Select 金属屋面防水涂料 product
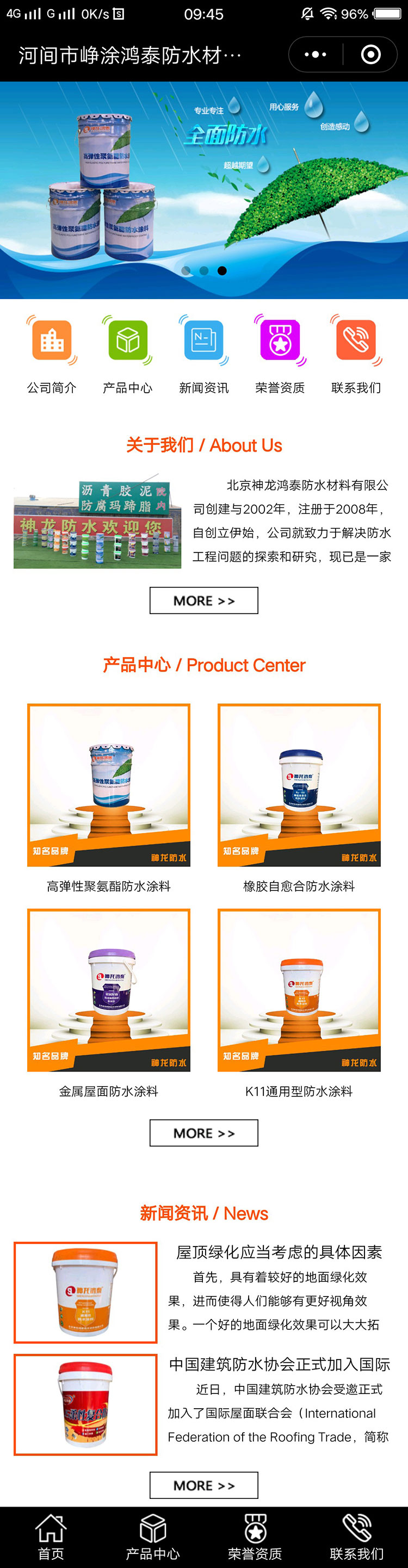Screen dimensions: 408x1568 [x=109, y=990]
